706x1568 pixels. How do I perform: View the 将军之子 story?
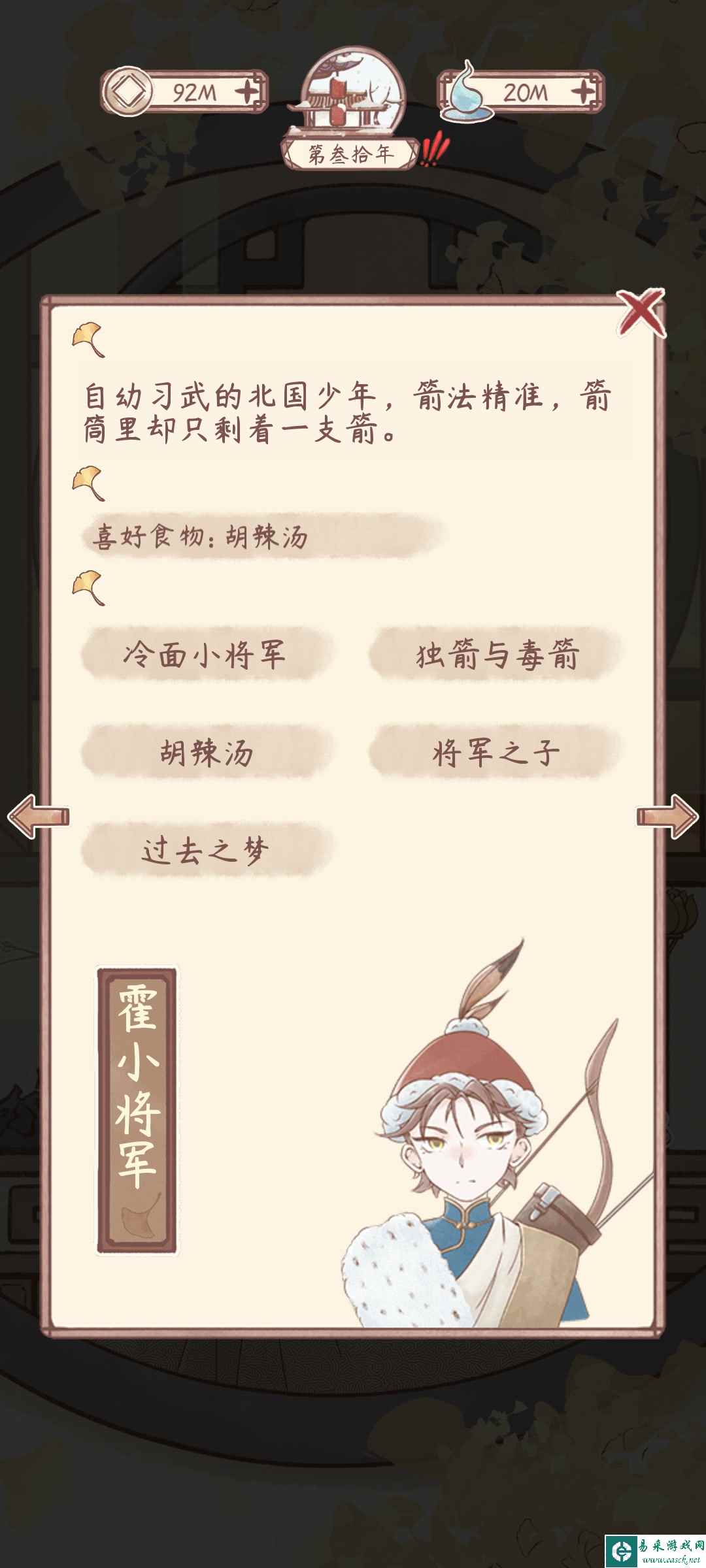point(496,752)
